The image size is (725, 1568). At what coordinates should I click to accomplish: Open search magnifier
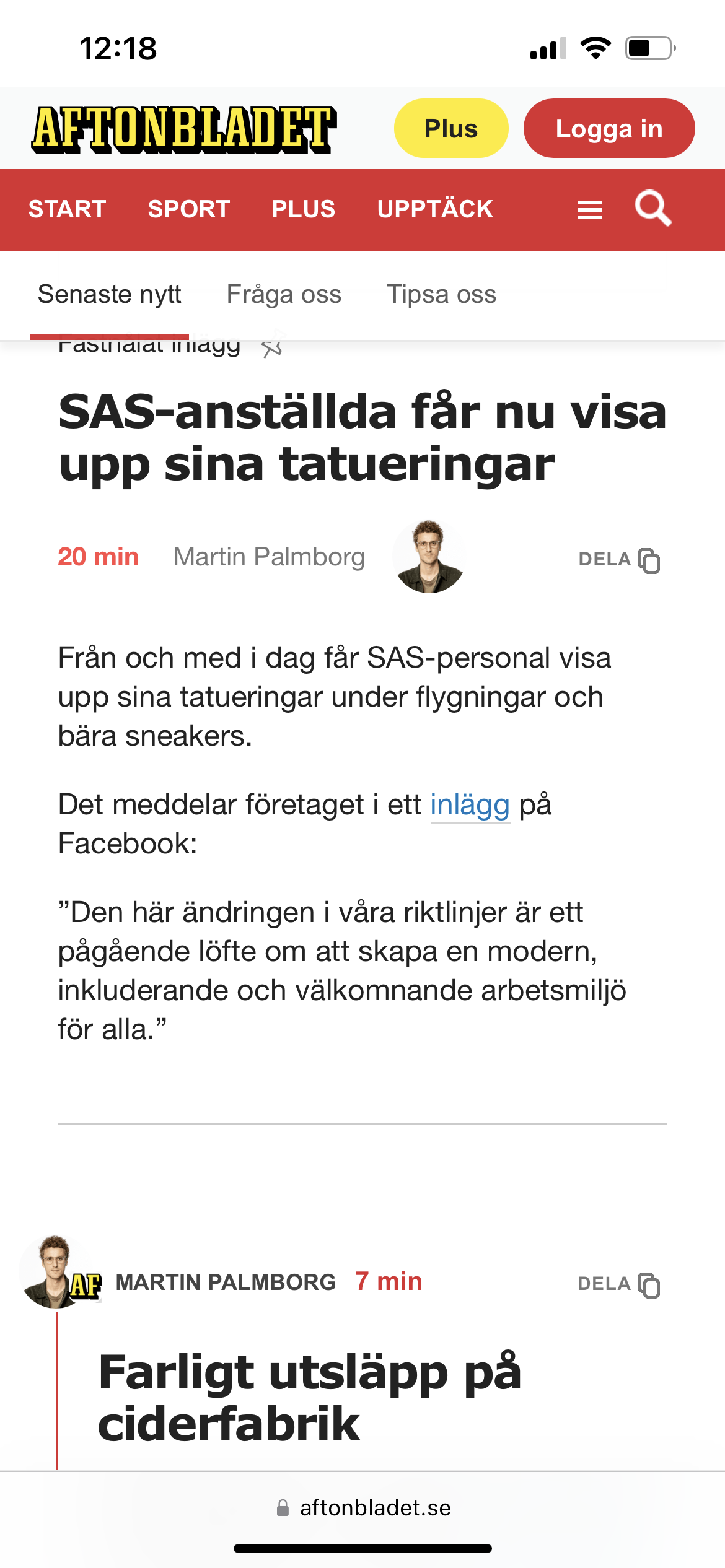point(652,209)
